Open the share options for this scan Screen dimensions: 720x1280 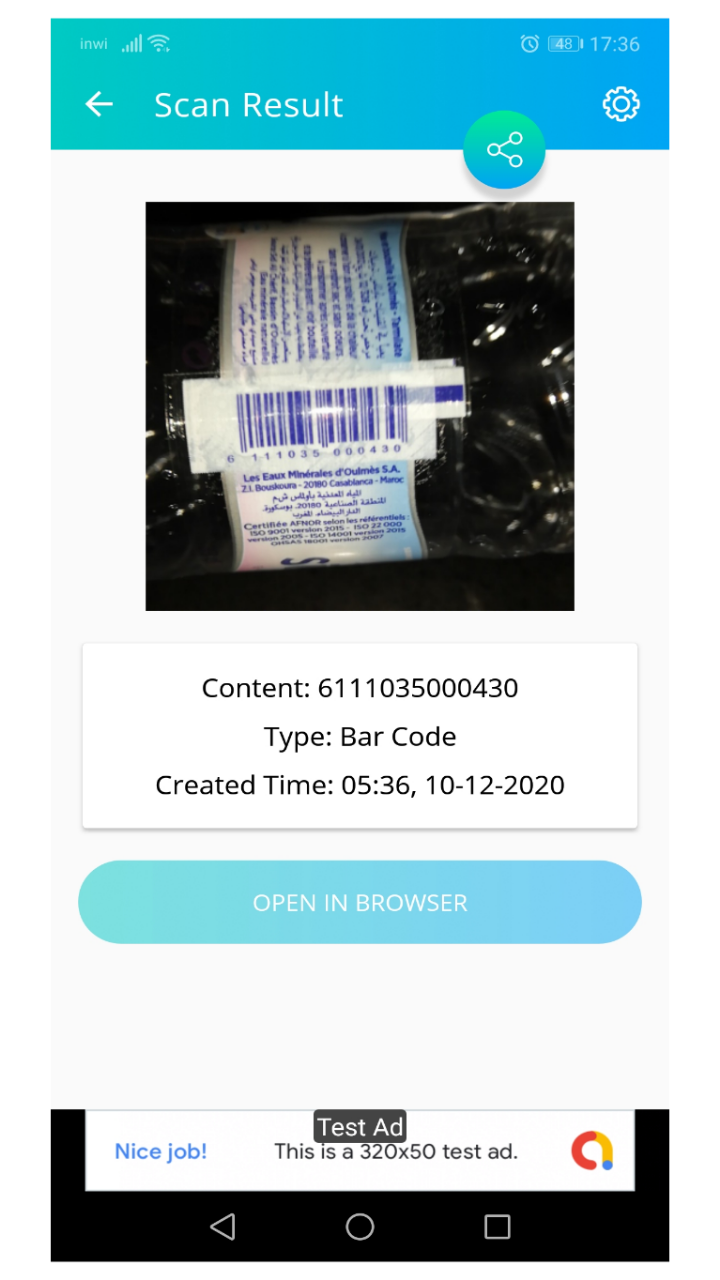tap(504, 149)
